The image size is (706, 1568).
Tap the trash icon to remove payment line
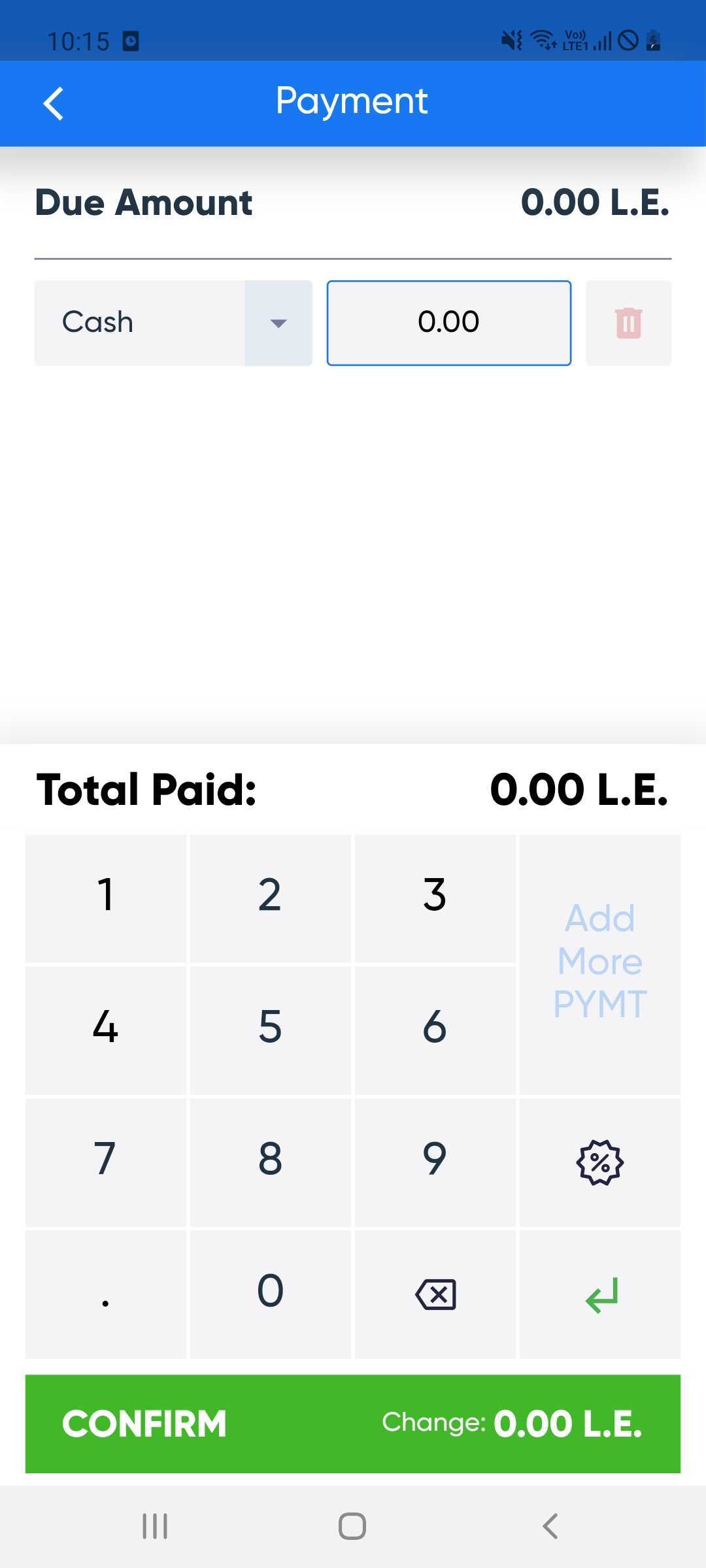628,322
